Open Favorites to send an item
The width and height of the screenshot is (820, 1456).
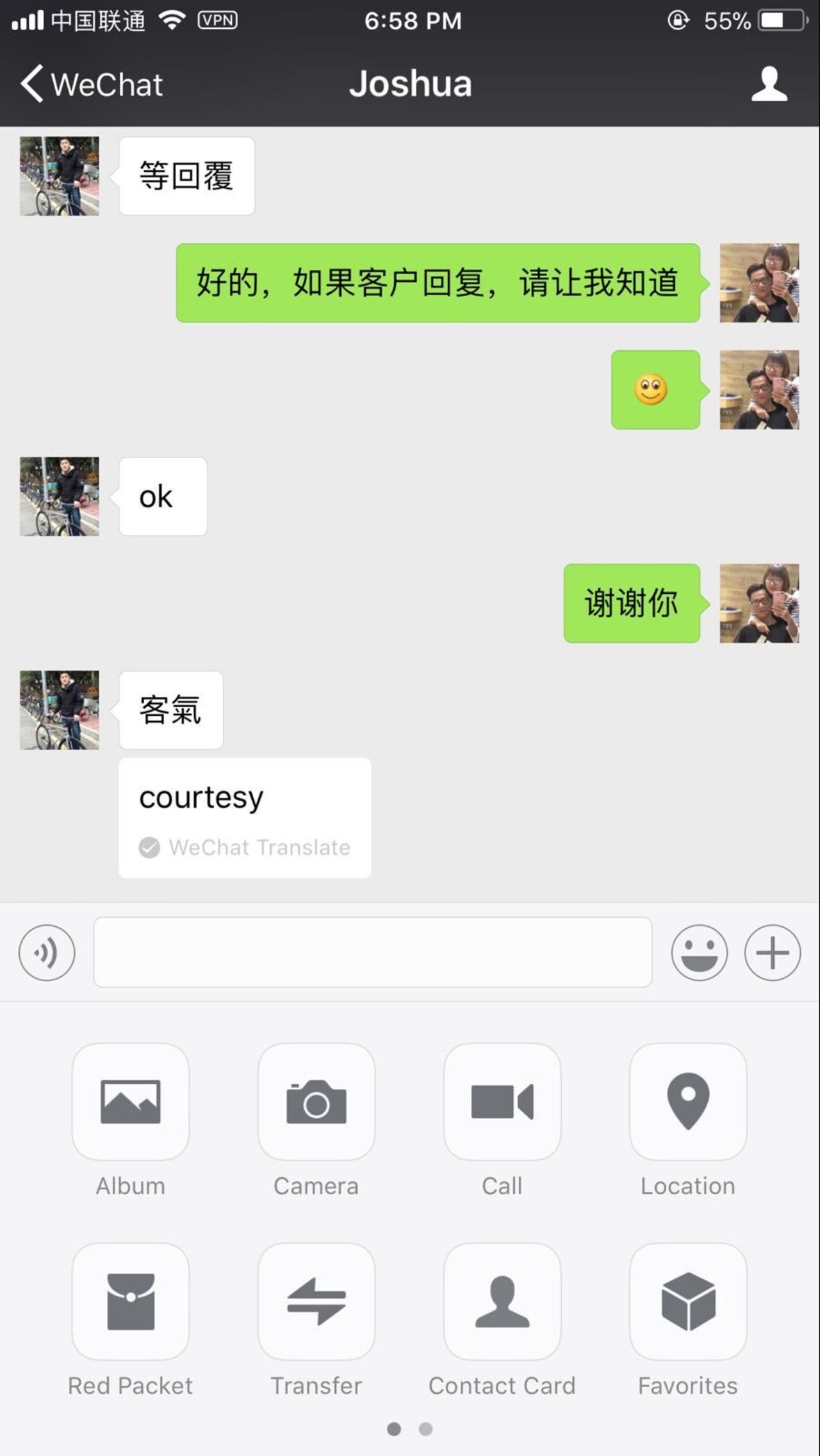pos(688,1301)
